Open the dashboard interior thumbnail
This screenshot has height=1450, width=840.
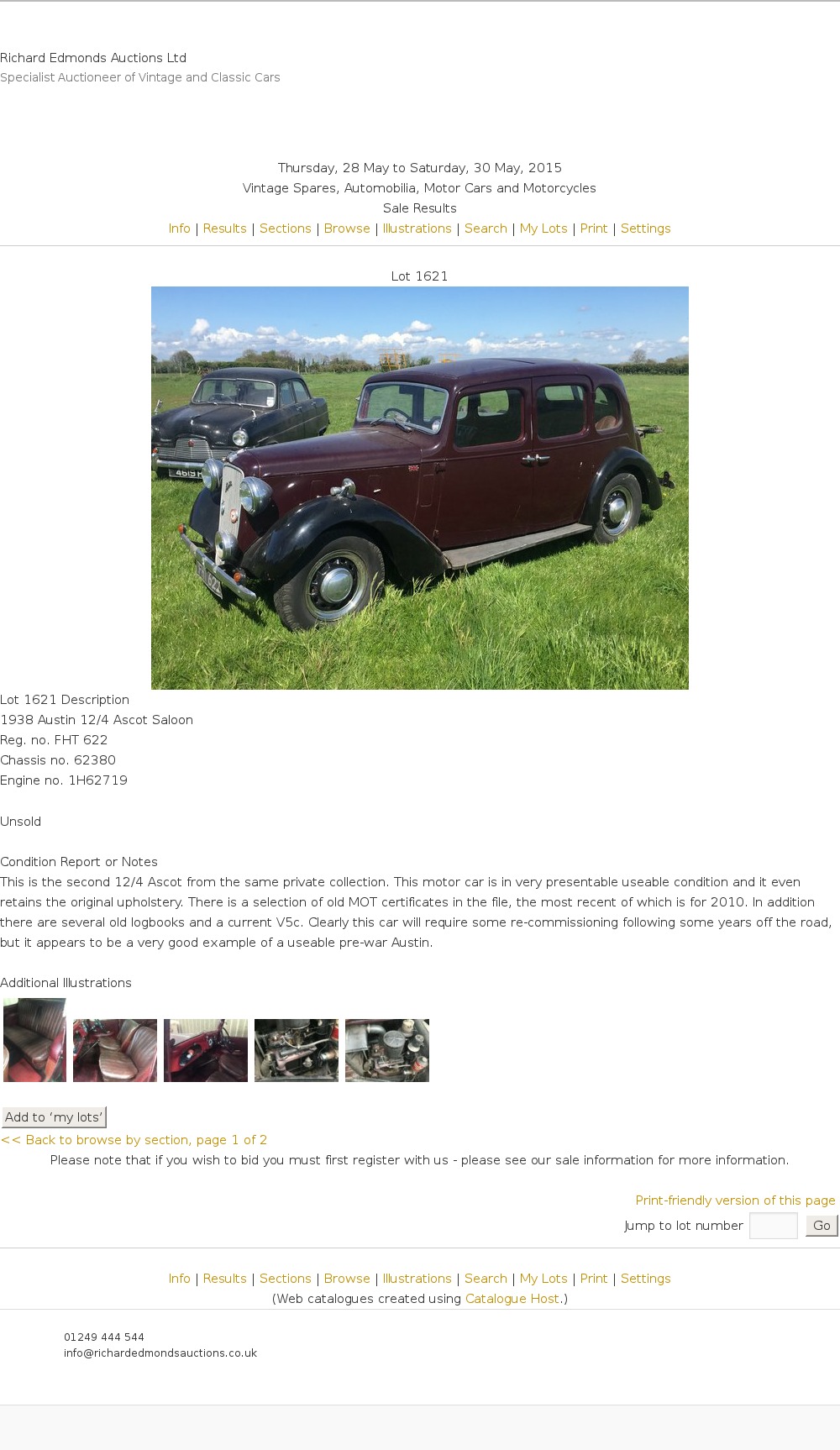click(x=206, y=1050)
